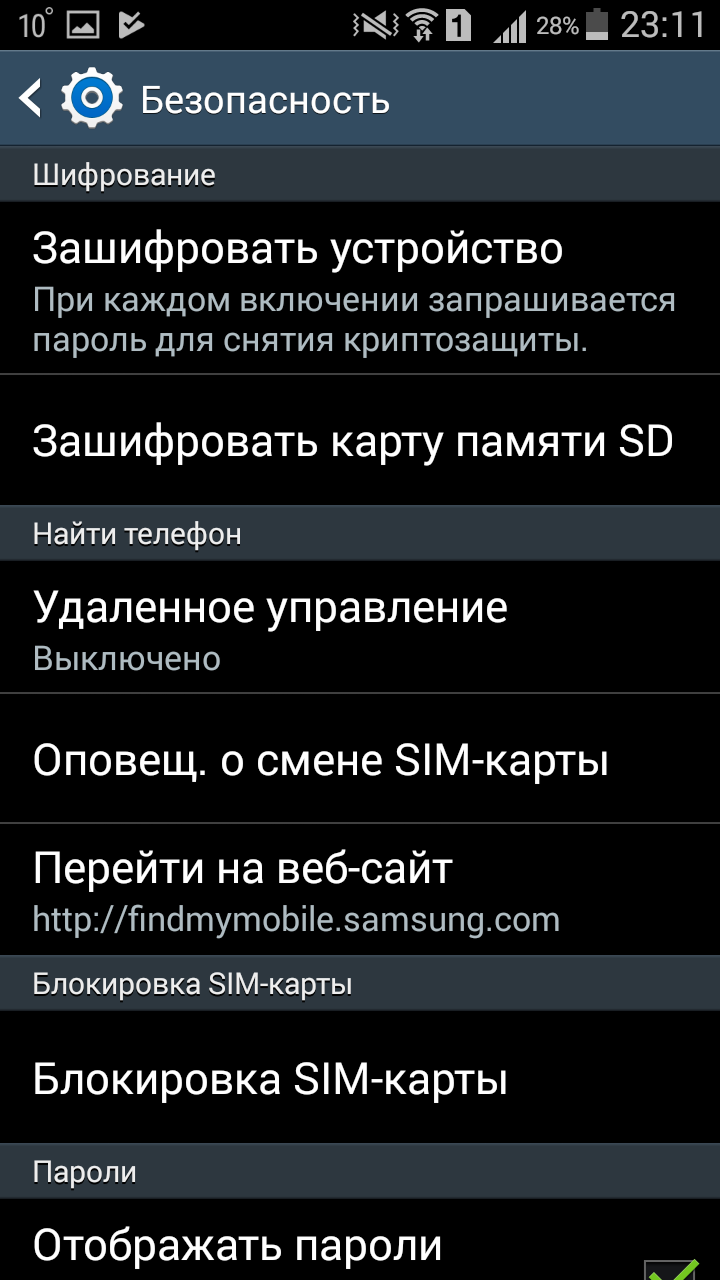Go back from the Безопасность screen
The height and width of the screenshot is (1280, 720).
32,100
